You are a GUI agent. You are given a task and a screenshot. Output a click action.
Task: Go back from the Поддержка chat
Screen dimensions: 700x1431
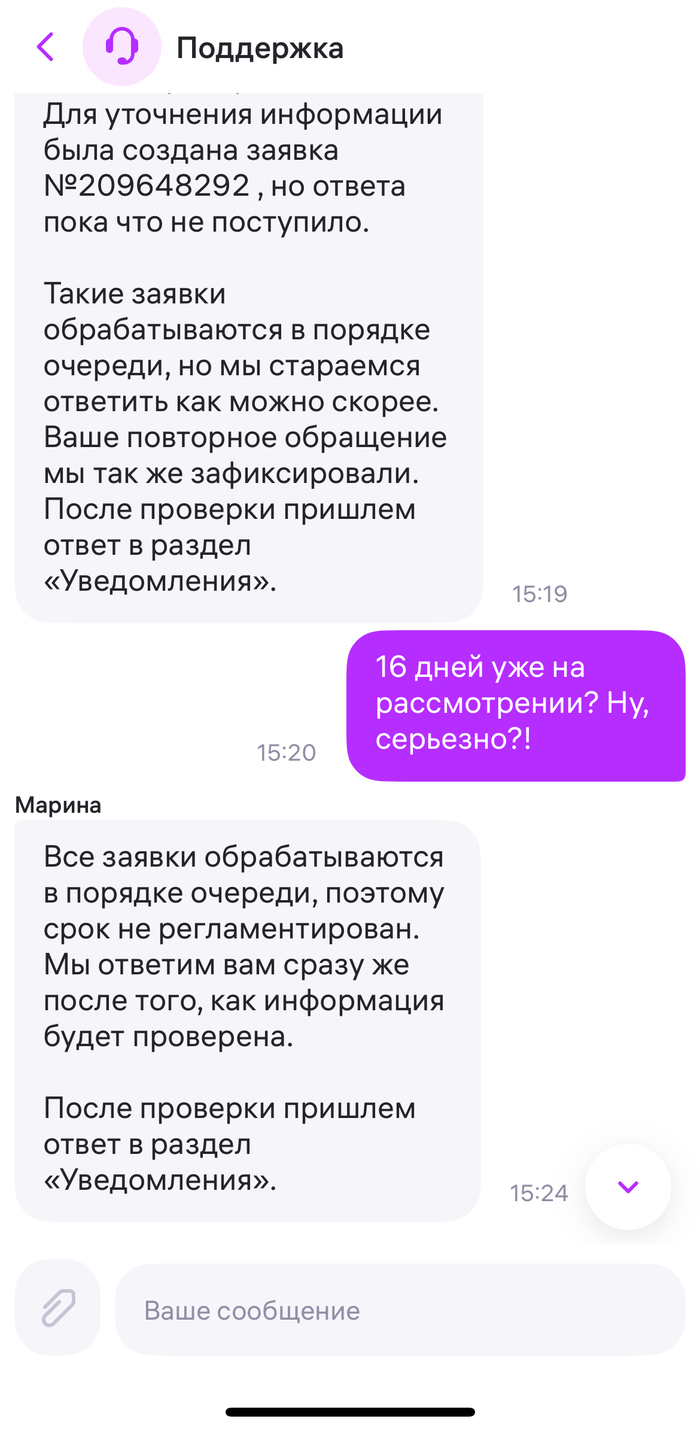(45, 46)
